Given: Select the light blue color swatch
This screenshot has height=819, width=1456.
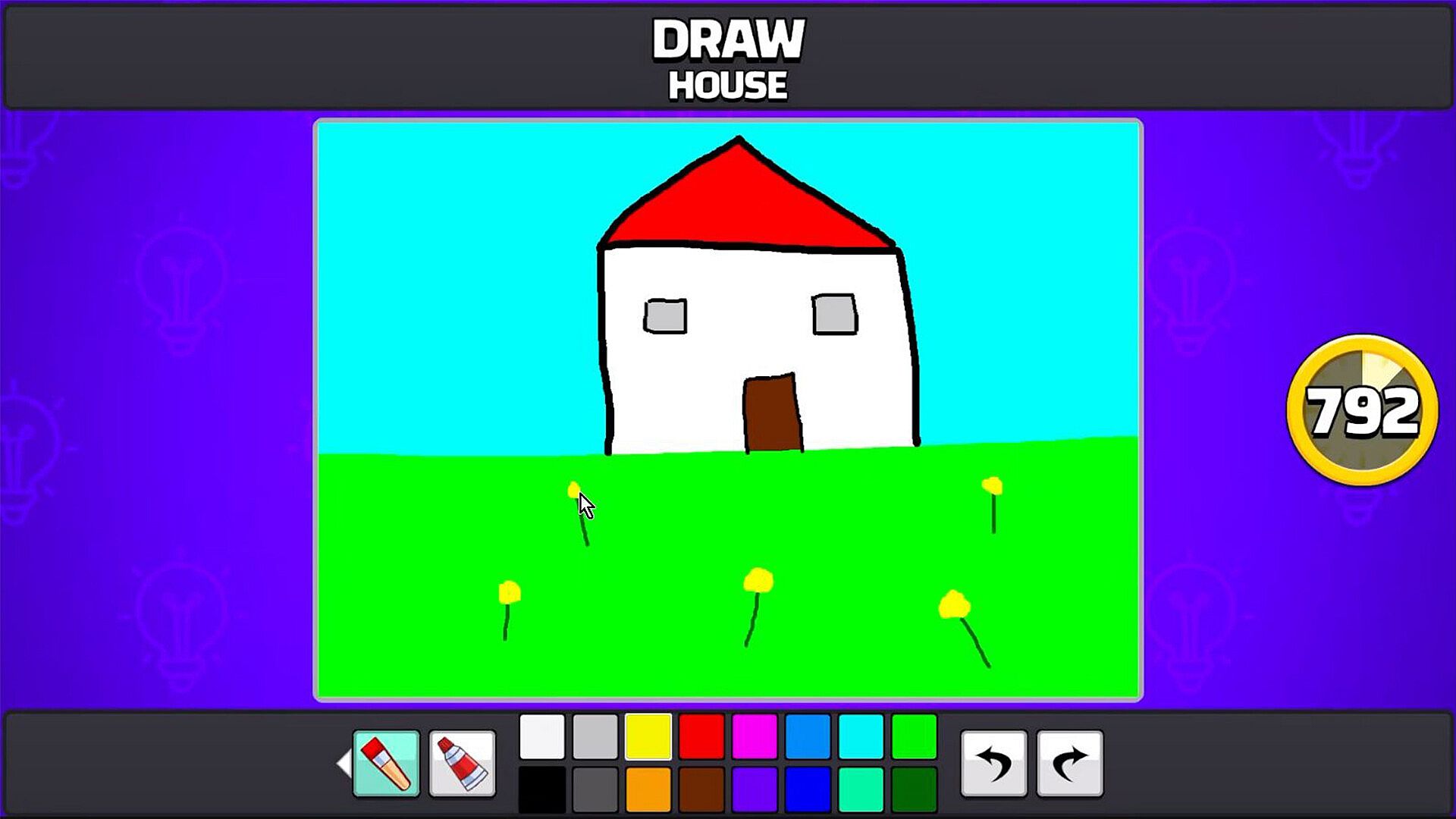Looking at the screenshot, I should point(808,736).
